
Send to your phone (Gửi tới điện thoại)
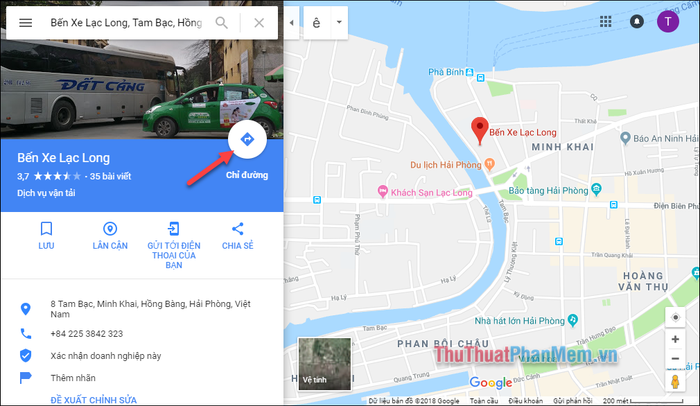click(x=174, y=241)
